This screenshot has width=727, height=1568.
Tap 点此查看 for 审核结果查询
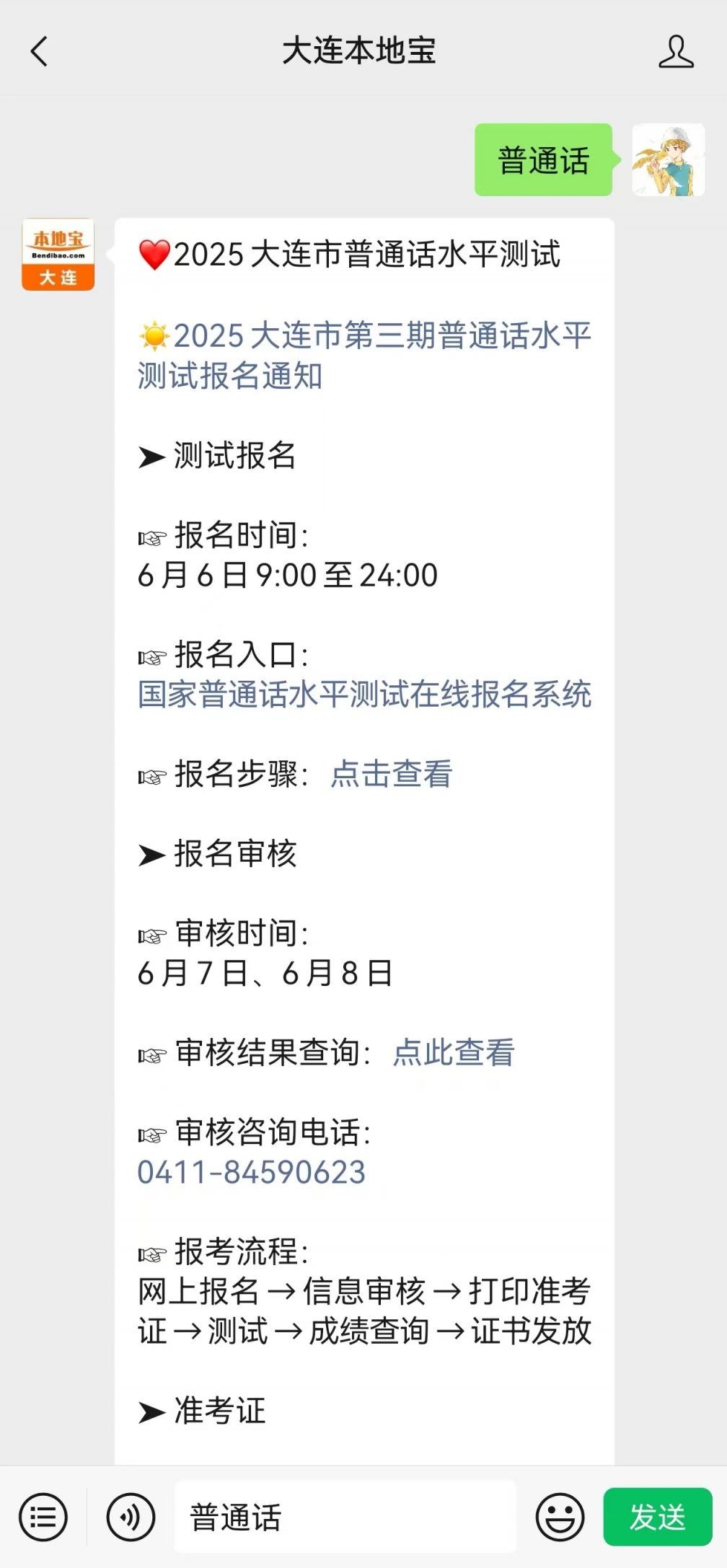click(x=453, y=1052)
